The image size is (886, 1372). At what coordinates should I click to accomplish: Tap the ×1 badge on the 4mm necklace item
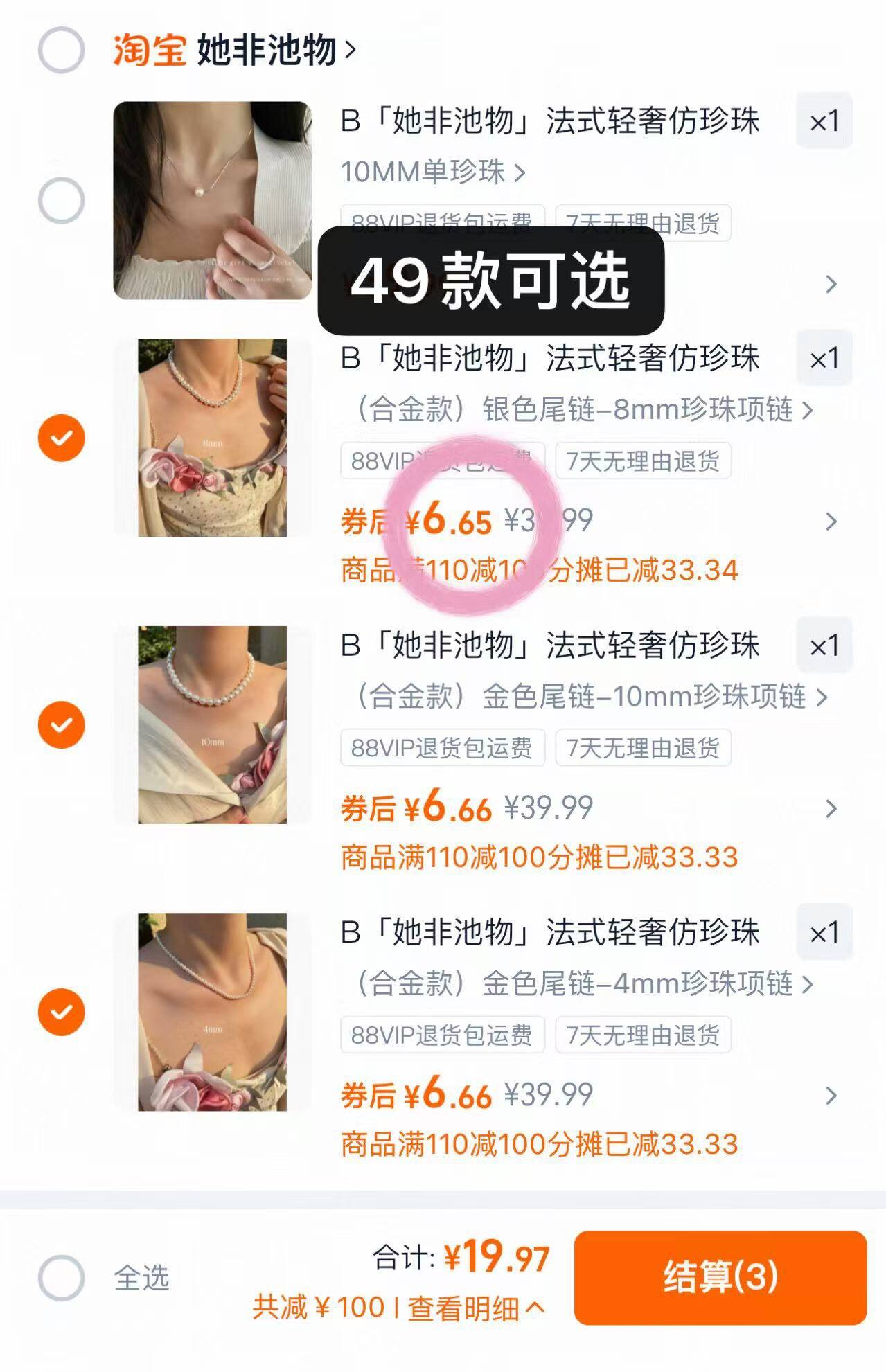coord(825,933)
